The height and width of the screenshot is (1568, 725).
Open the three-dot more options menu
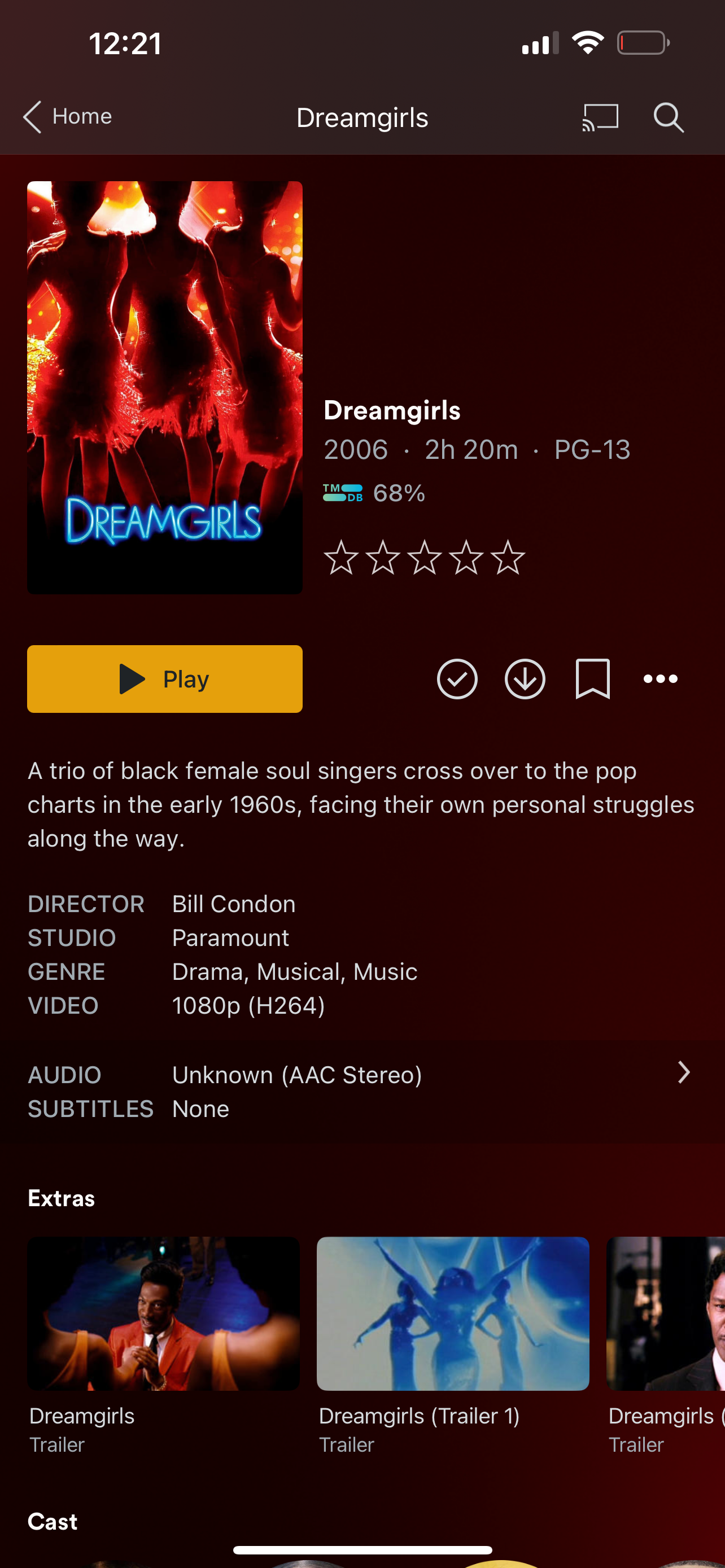coord(661,678)
